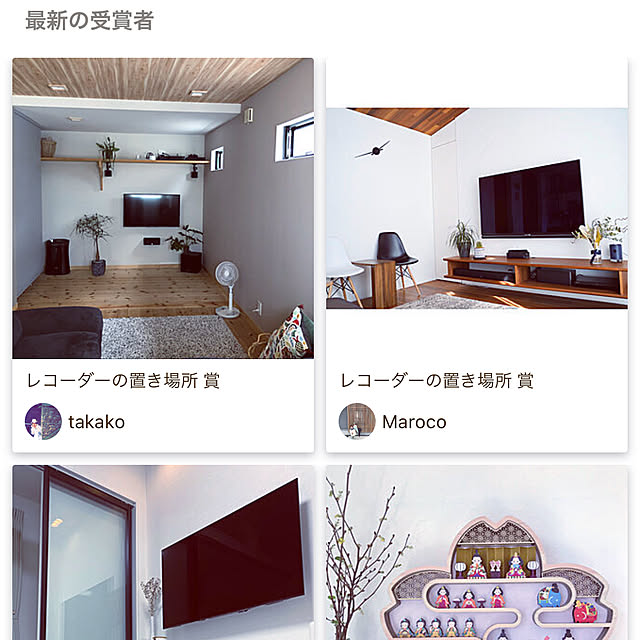Open the wall-mounted TV photo card
640x640 pixels.
[163, 555]
